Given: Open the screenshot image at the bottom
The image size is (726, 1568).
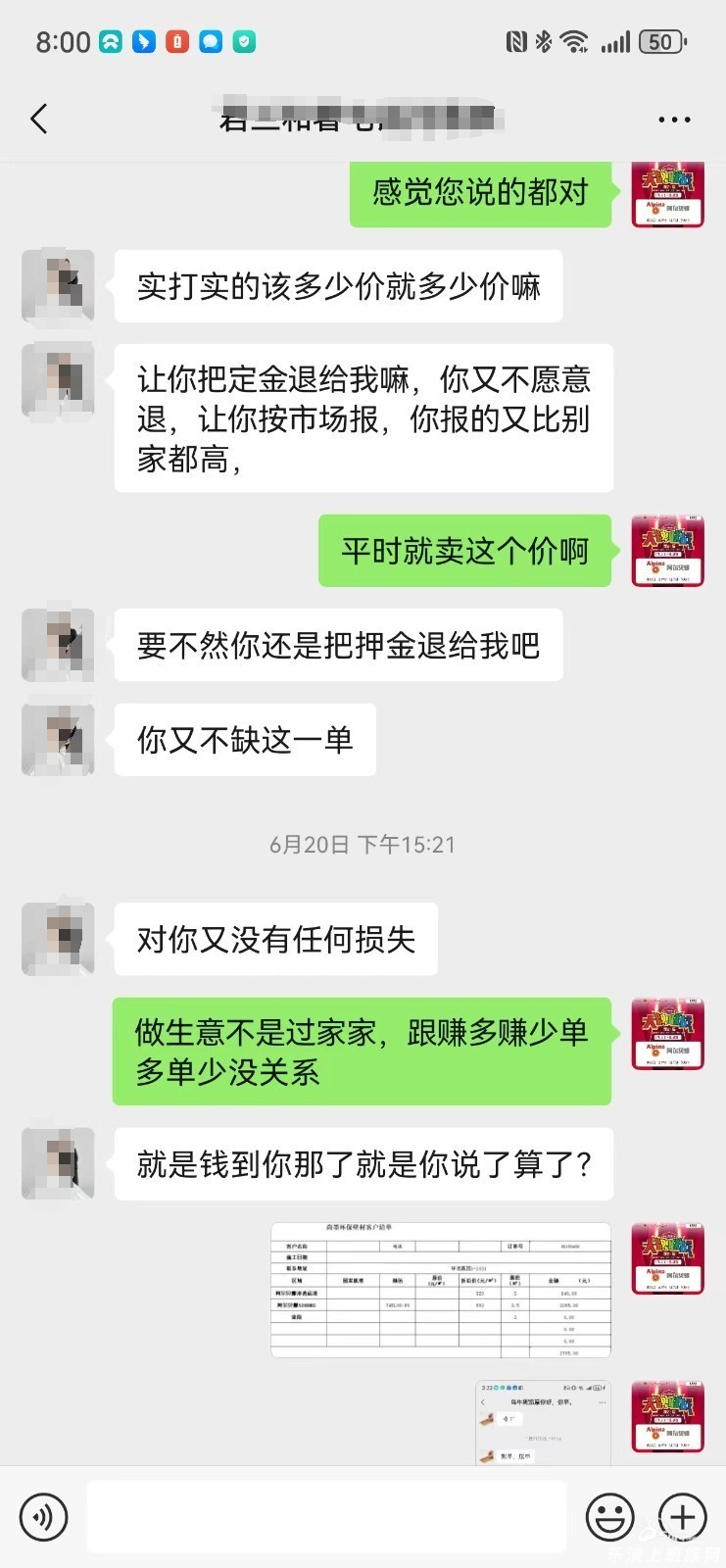Looking at the screenshot, I should click(x=543, y=1422).
